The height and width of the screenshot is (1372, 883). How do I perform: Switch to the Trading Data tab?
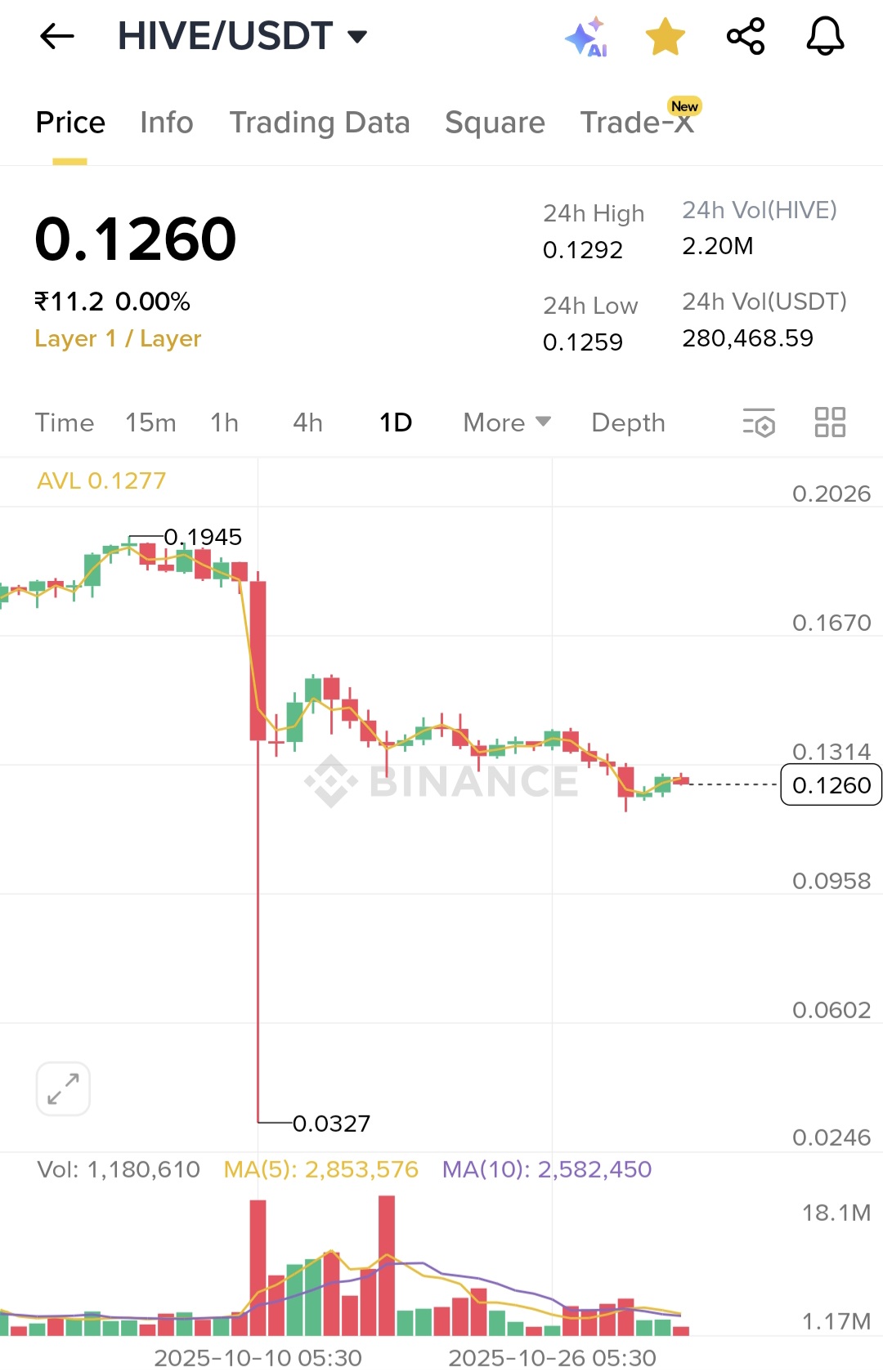319,123
